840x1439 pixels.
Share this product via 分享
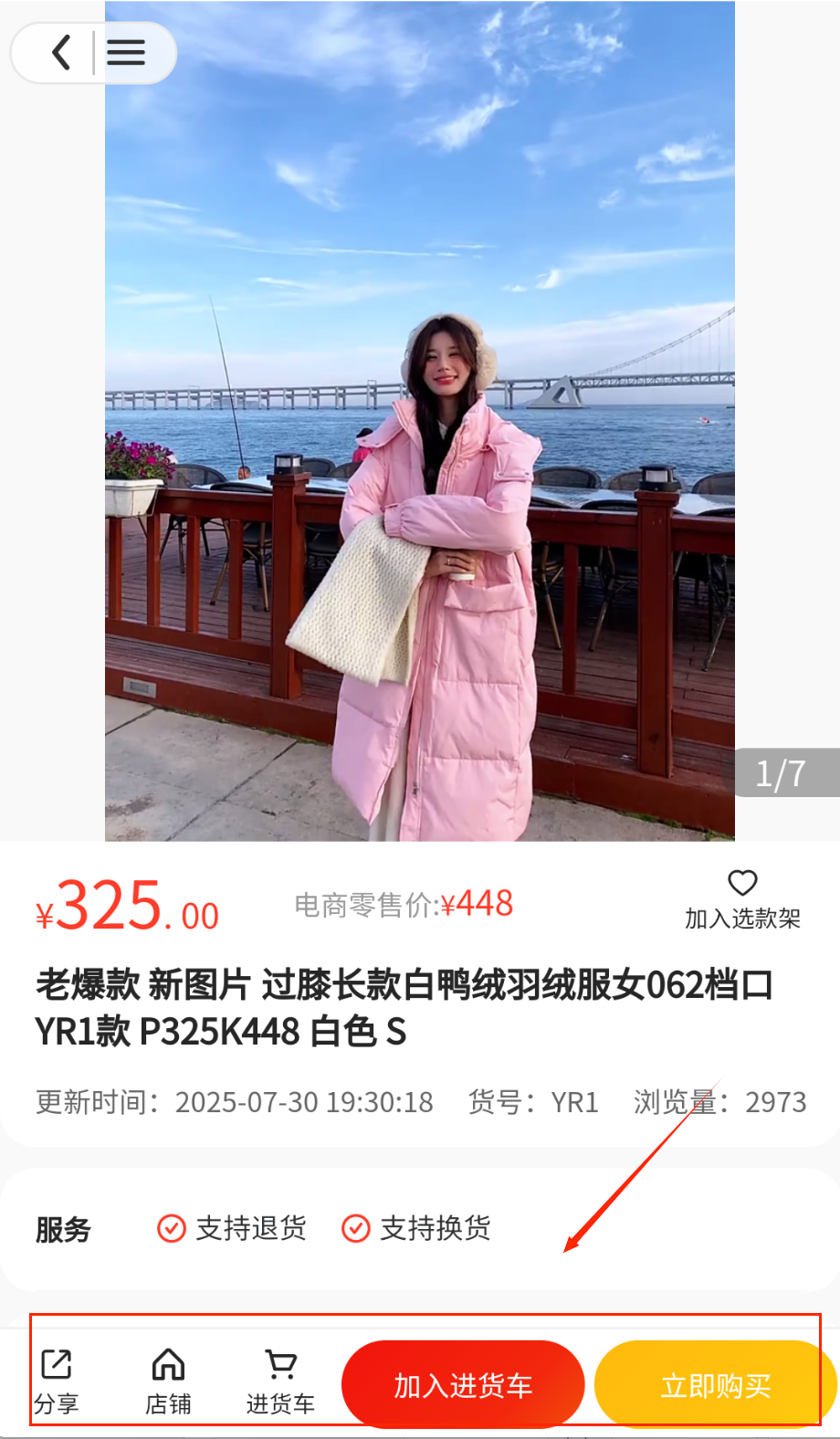pos(57,1381)
